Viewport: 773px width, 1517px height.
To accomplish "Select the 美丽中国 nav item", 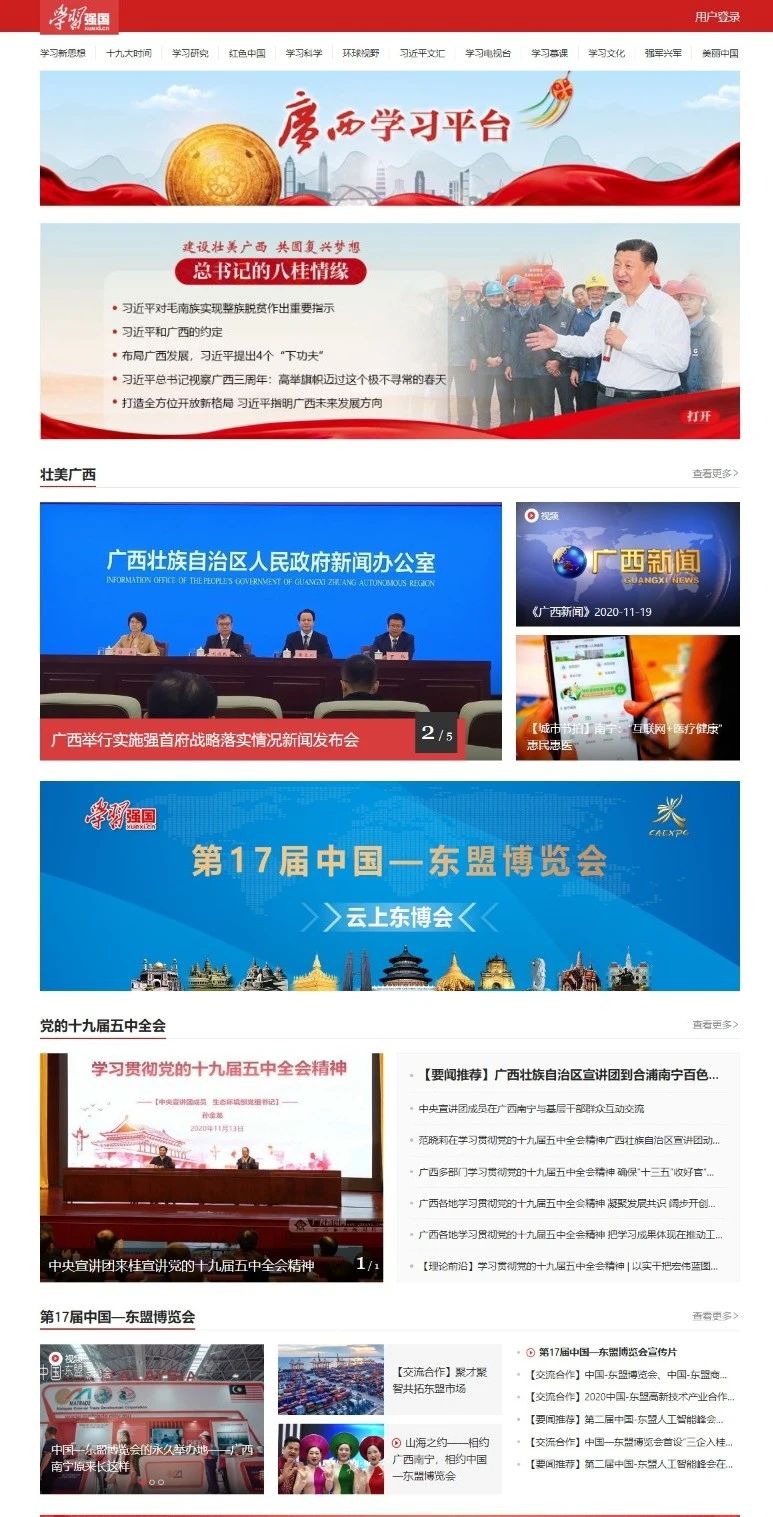I will click(x=720, y=53).
